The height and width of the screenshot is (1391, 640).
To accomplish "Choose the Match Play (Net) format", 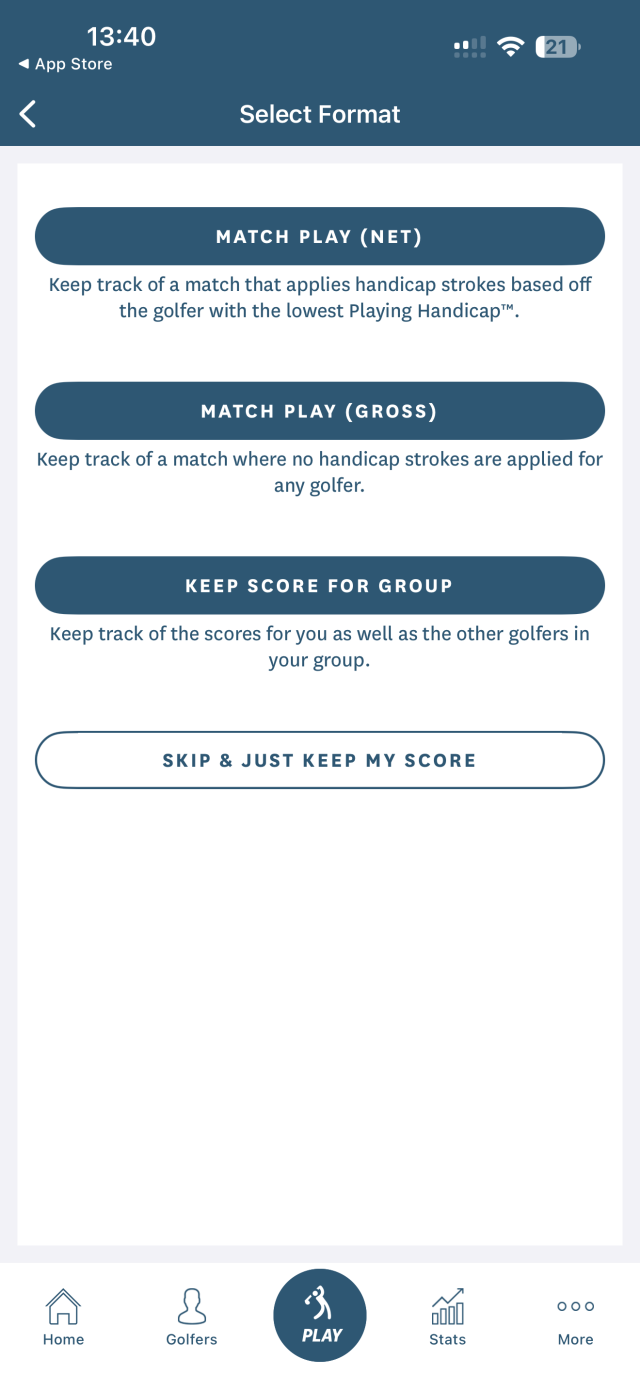I will pos(320,237).
